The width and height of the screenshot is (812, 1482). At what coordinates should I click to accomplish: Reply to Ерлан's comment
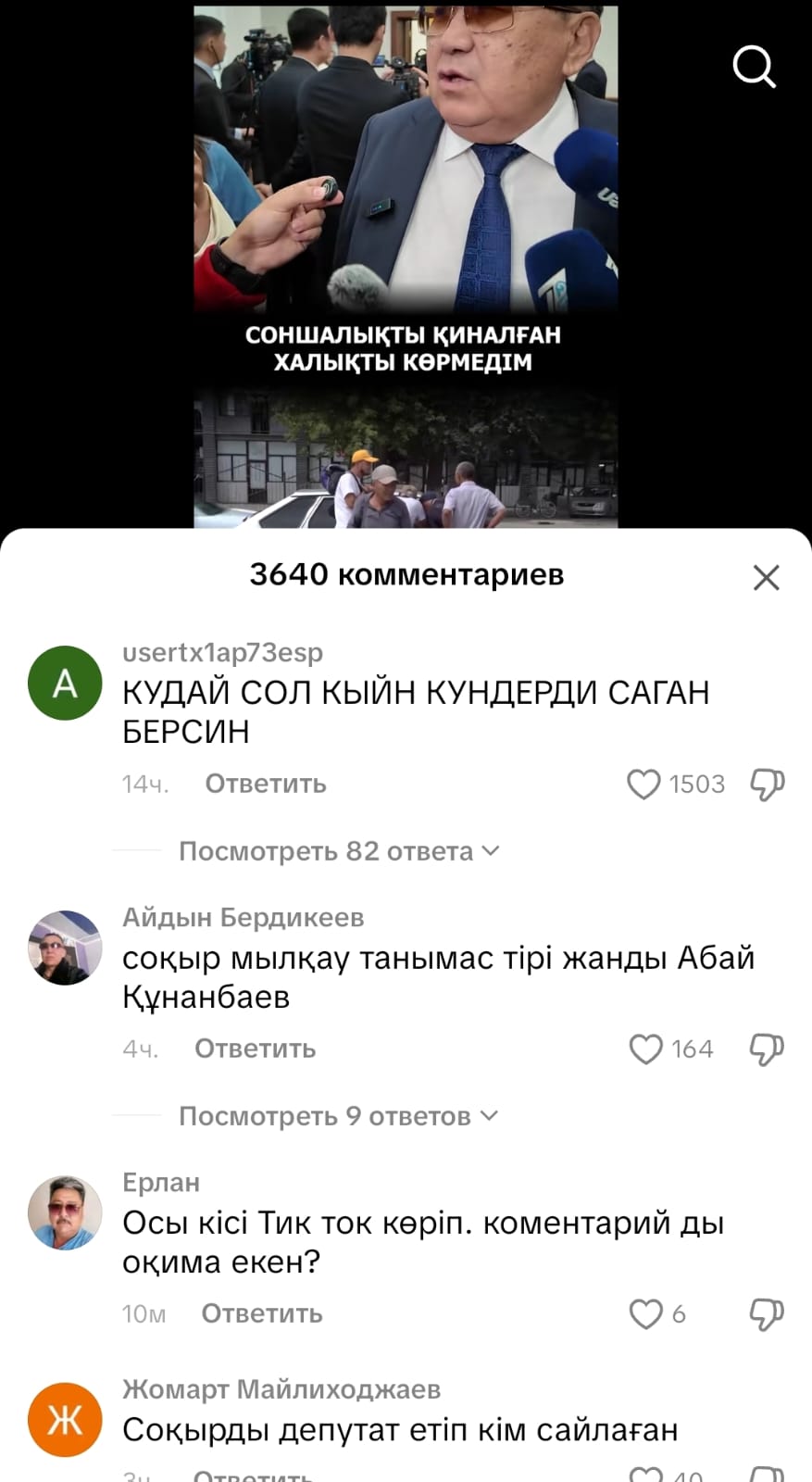click(261, 1313)
